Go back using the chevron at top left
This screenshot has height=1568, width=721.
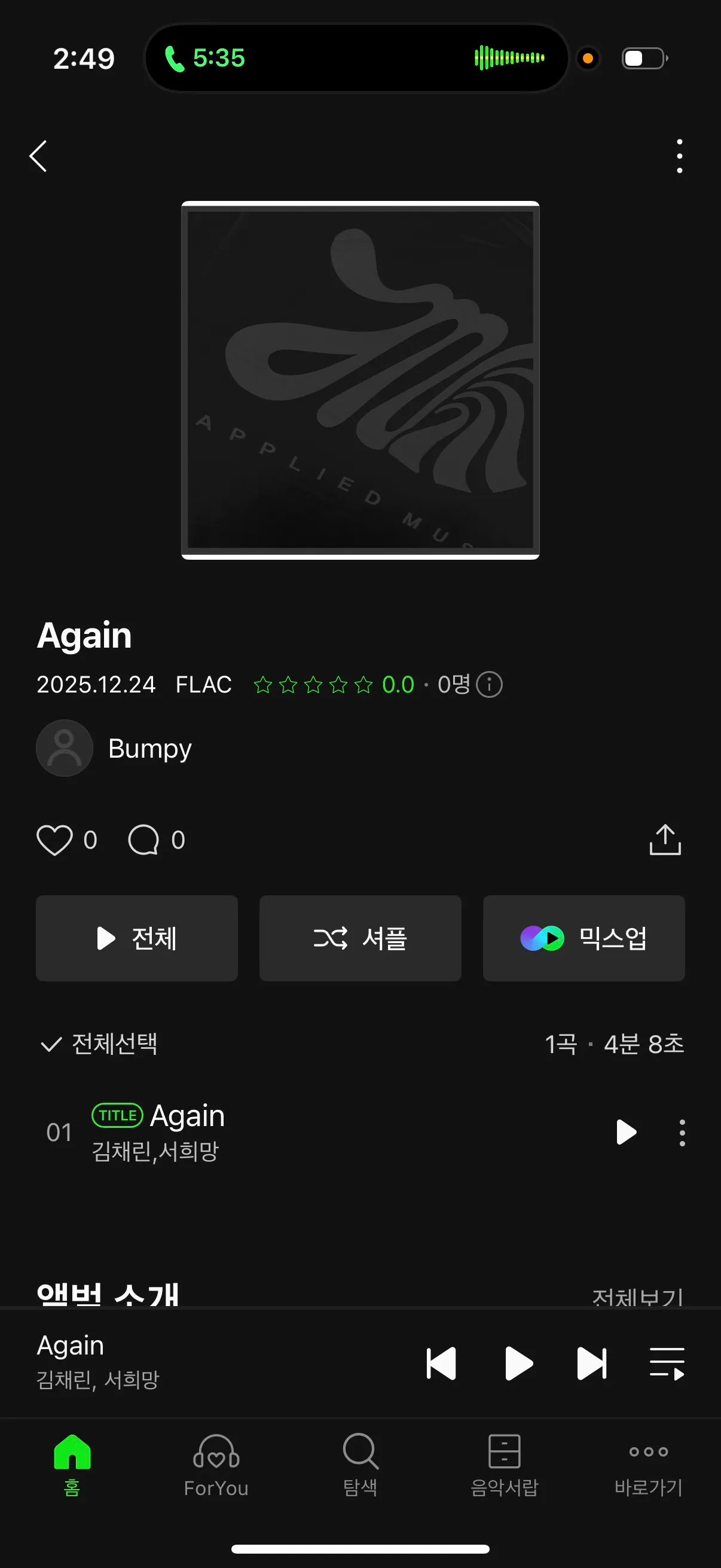pos(38,156)
